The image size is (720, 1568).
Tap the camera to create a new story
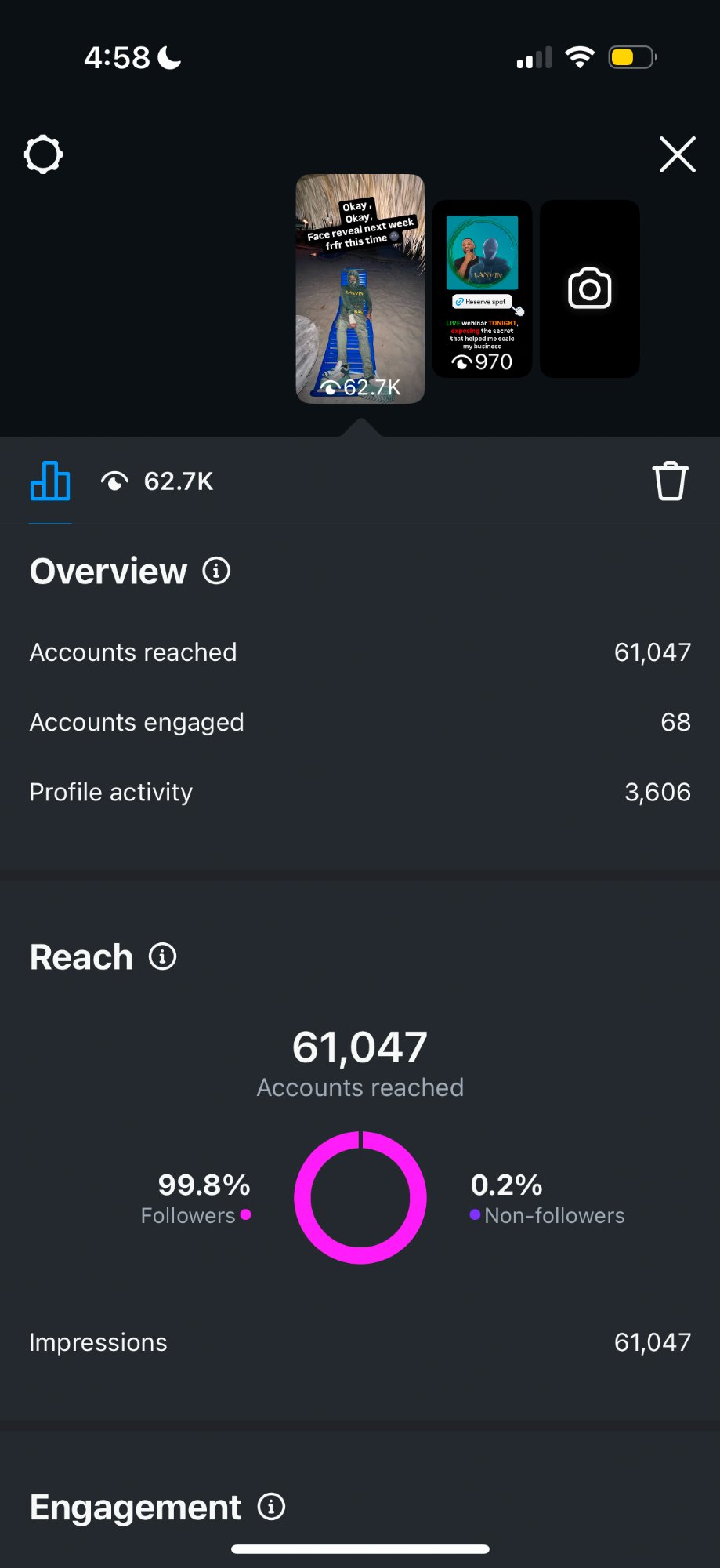(x=589, y=289)
